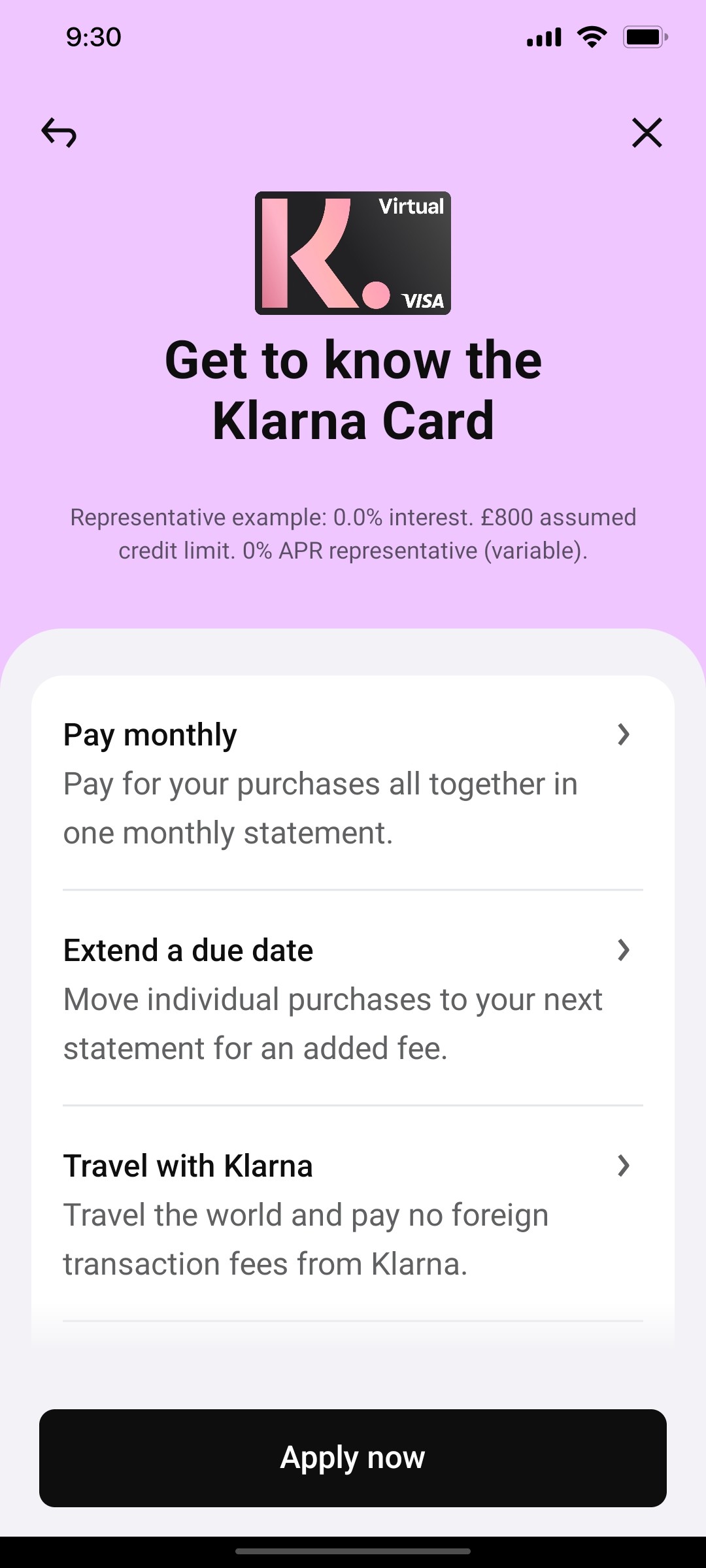
Task: Tap the Wi-Fi status icon
Action: 590,37
